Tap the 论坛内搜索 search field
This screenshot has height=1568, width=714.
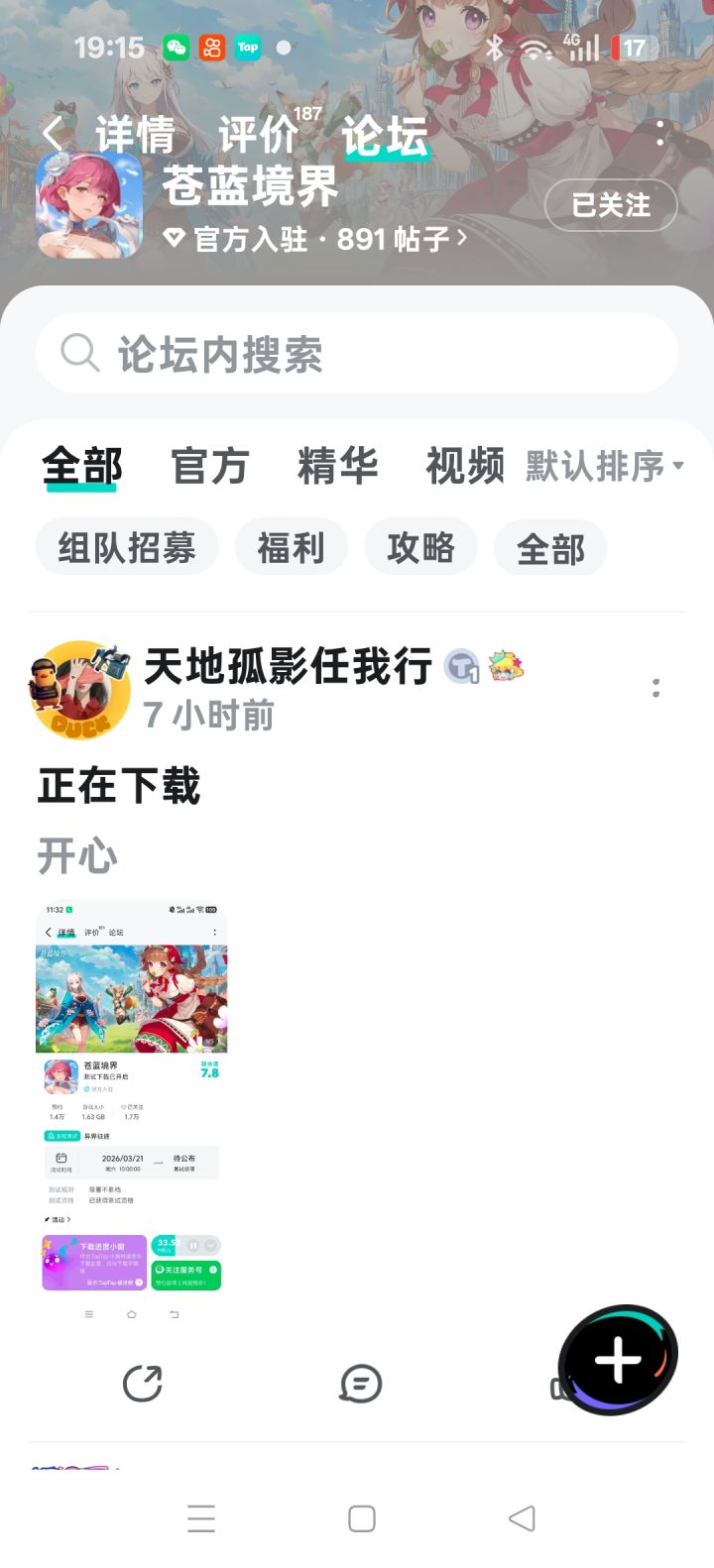coord(258,352)
